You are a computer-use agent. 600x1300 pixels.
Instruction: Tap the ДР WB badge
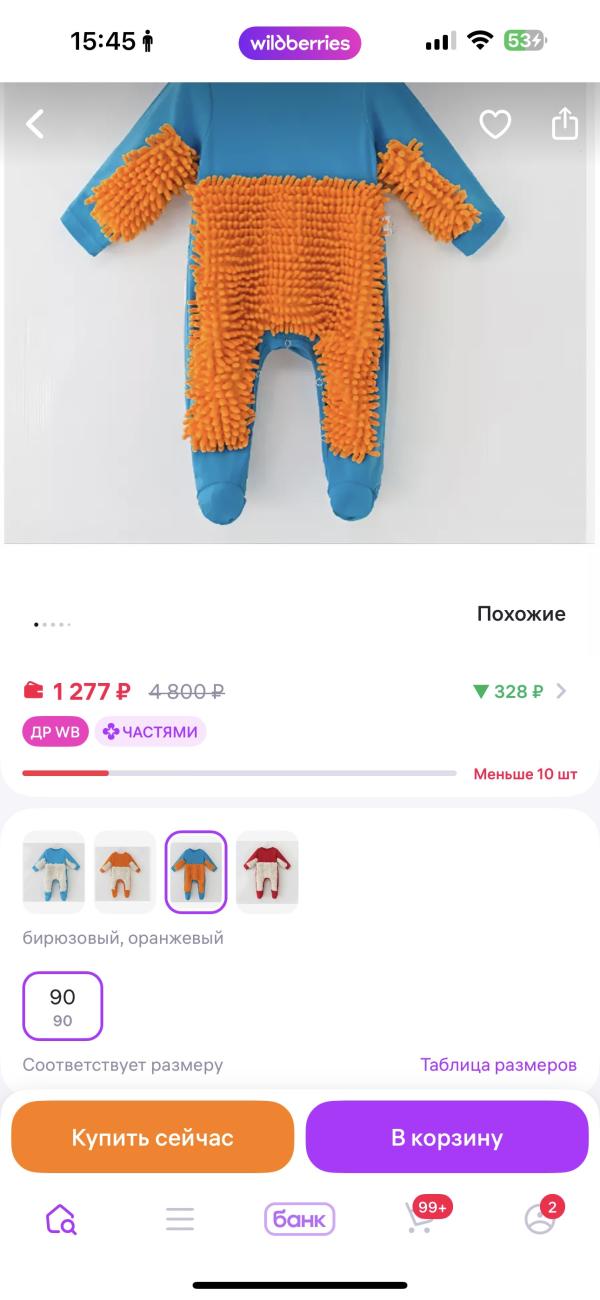click(55, 731)
